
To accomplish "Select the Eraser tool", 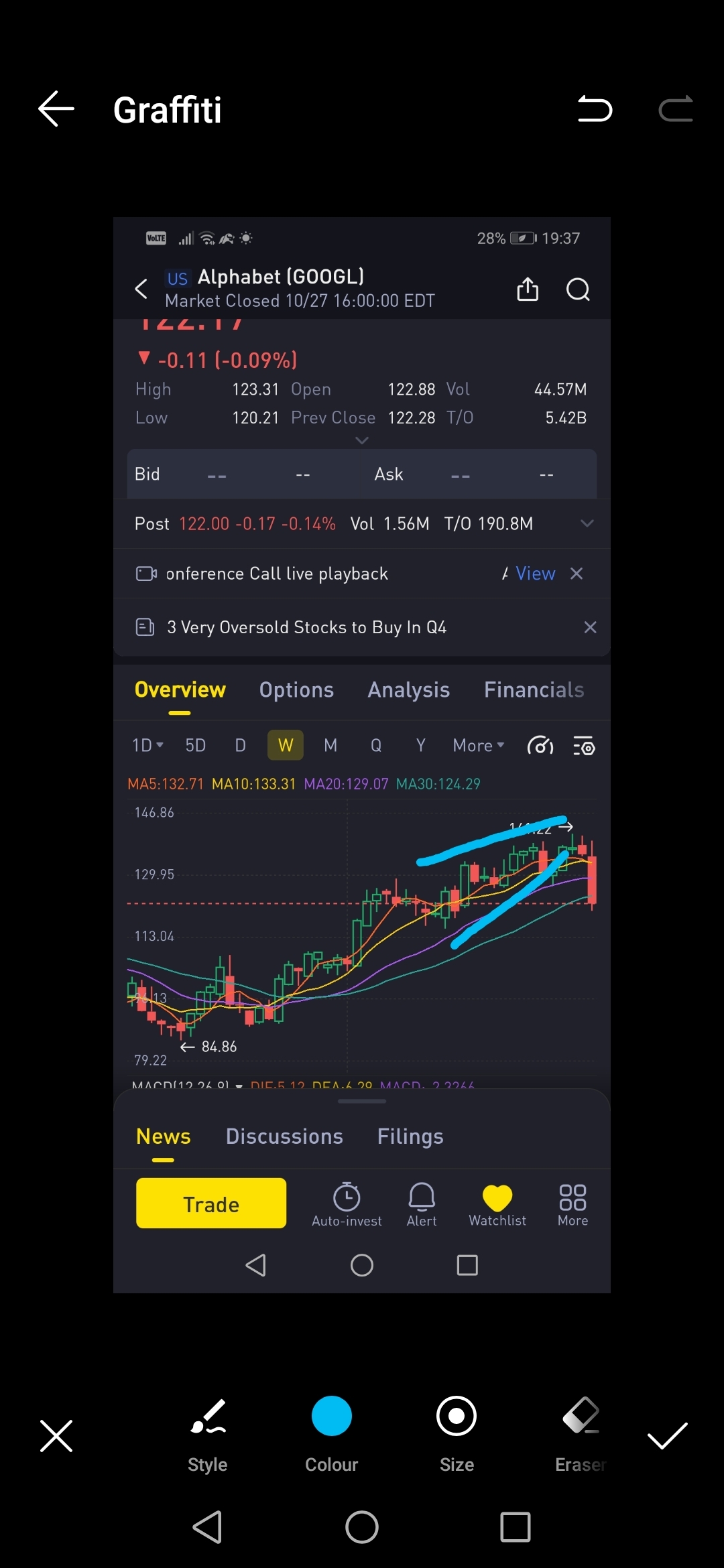I will pyautogui.click(x=581, y=1434).
